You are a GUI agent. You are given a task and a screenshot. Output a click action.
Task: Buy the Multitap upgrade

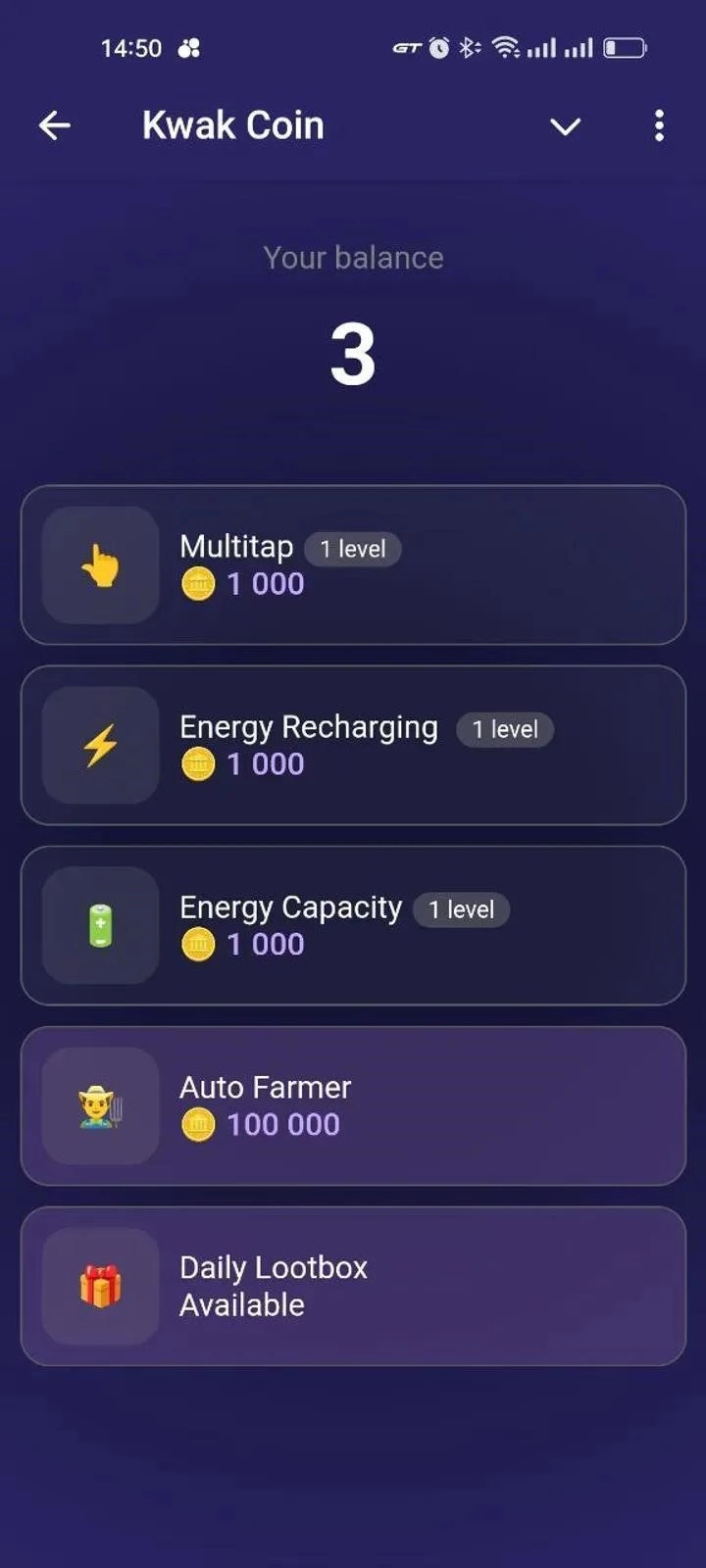coord(353,565)
